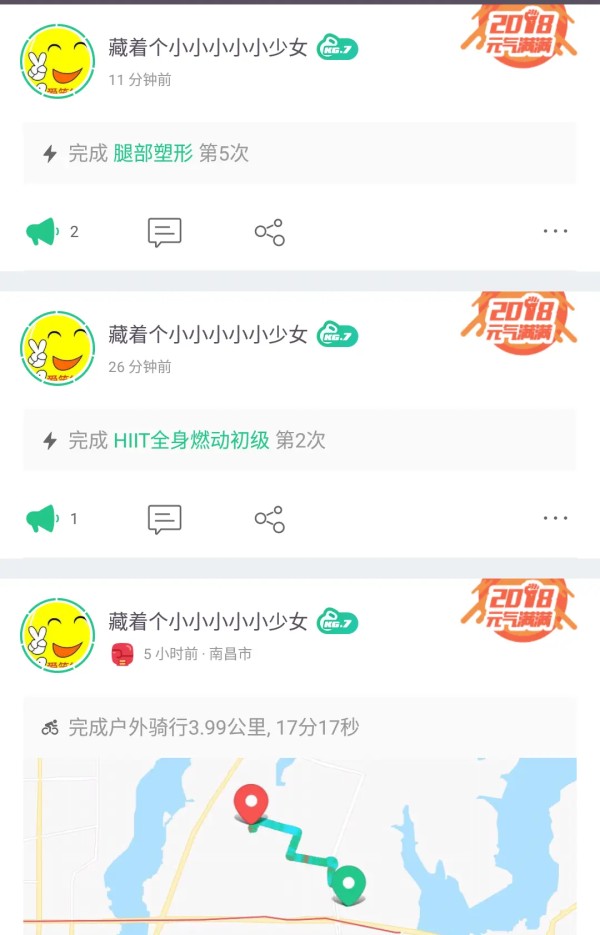The height and width of the screenshot is (935, 600).
Task: Open overflow menu on 腿部塑形 post
Action: coord(555,232)
